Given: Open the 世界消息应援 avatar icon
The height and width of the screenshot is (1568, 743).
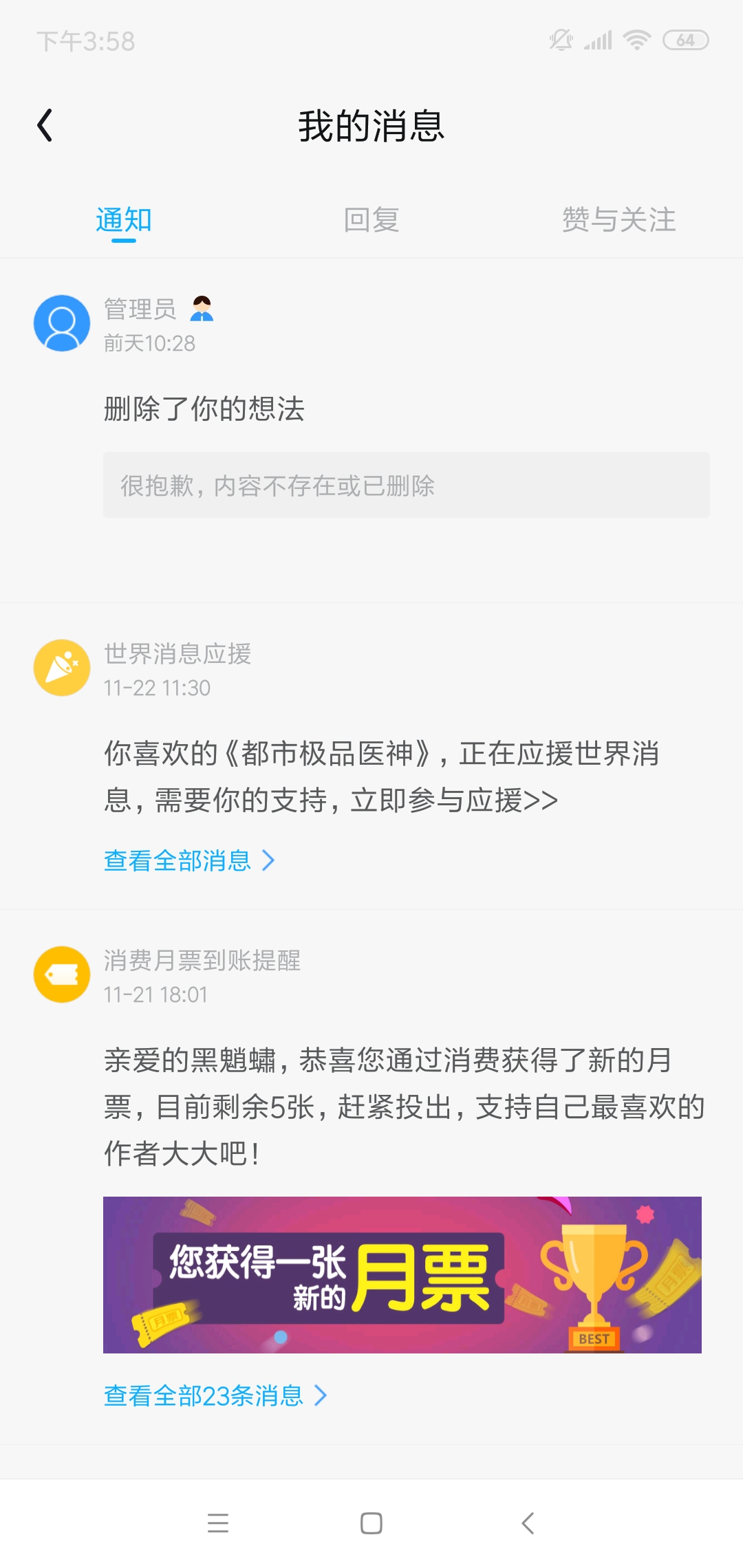Looking at the screenshot, I should pyautogui.click(x=62, y=668).
